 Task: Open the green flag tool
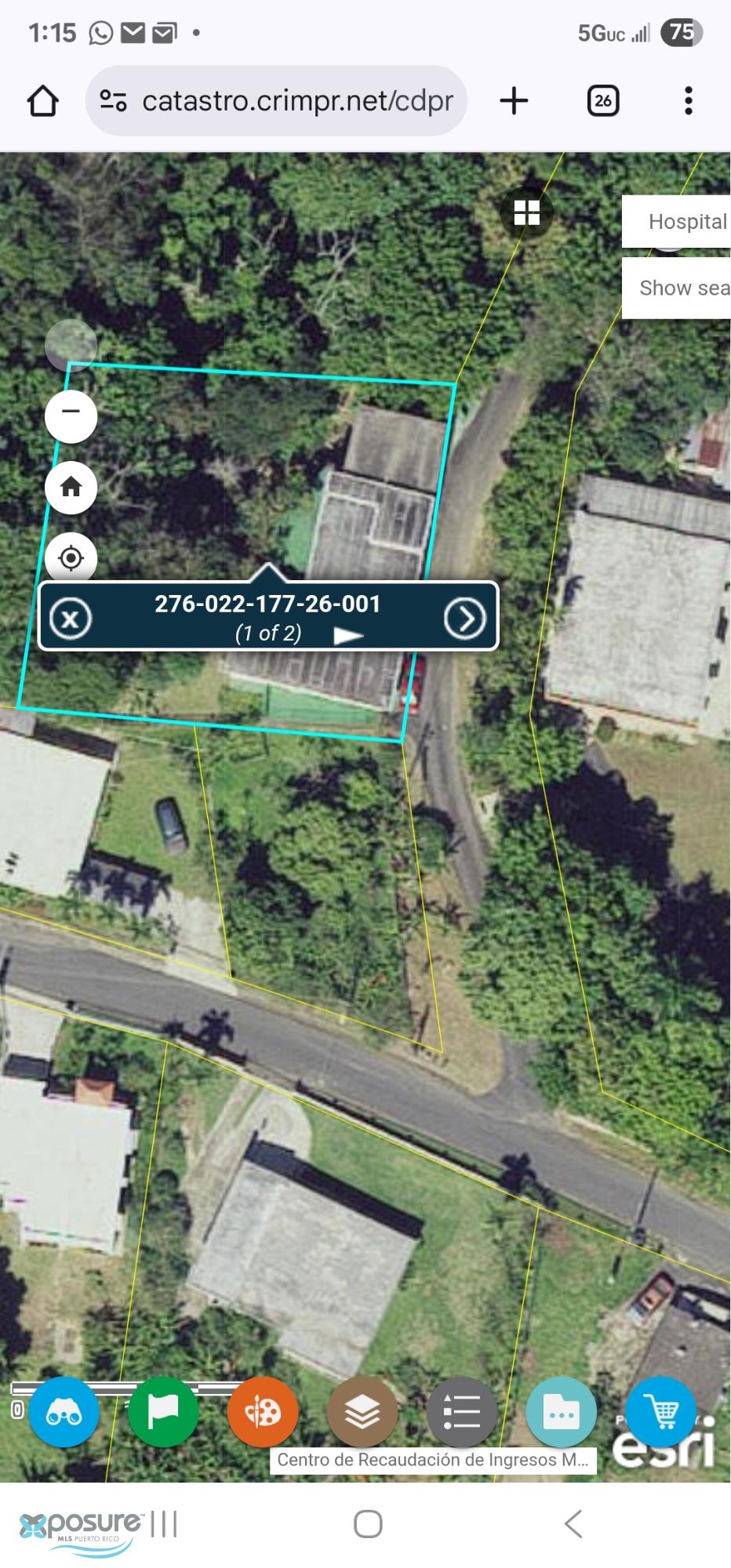coord(163,1412)
